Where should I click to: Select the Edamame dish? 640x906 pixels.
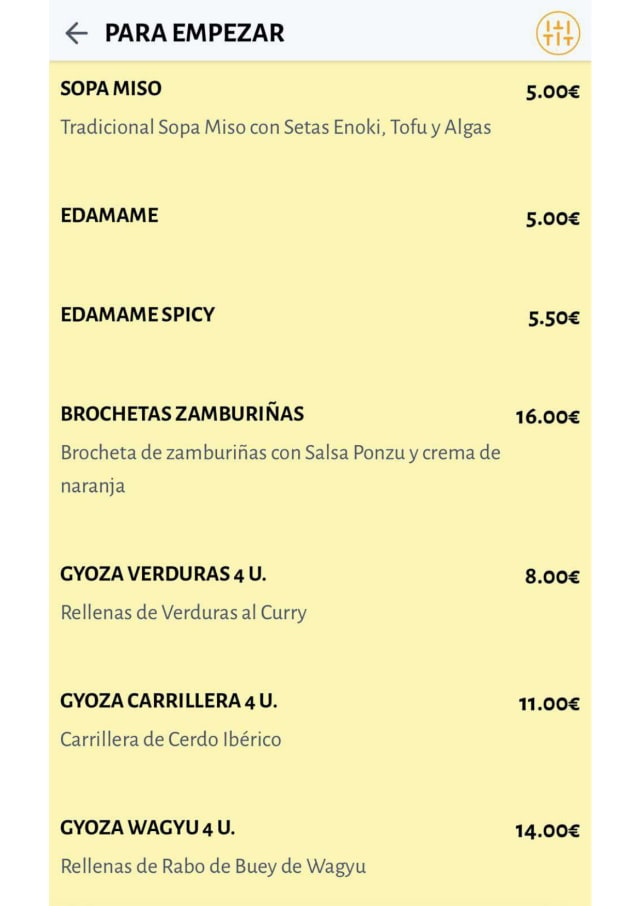109,215
